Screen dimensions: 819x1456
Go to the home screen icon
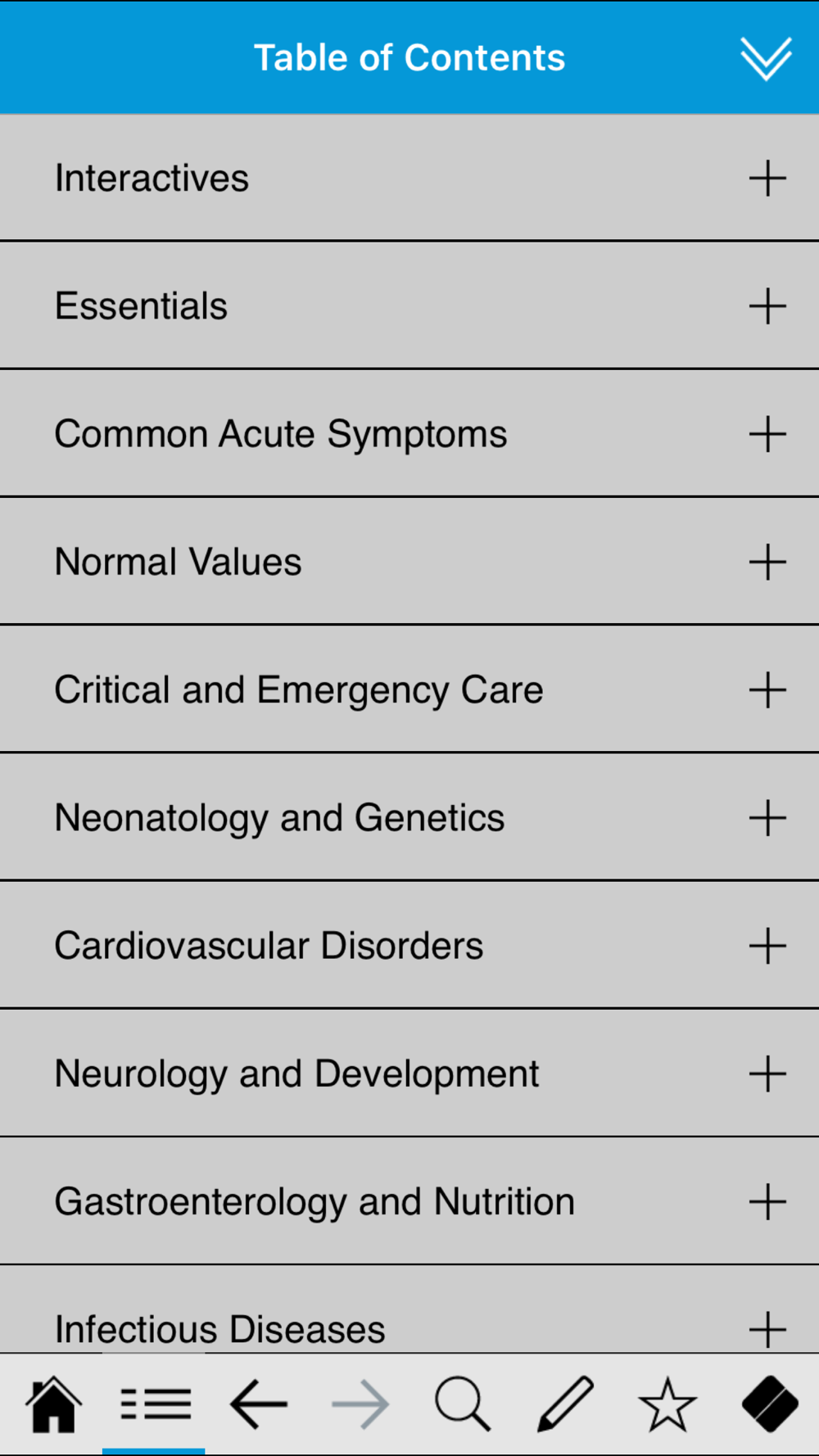point(53,1404)
